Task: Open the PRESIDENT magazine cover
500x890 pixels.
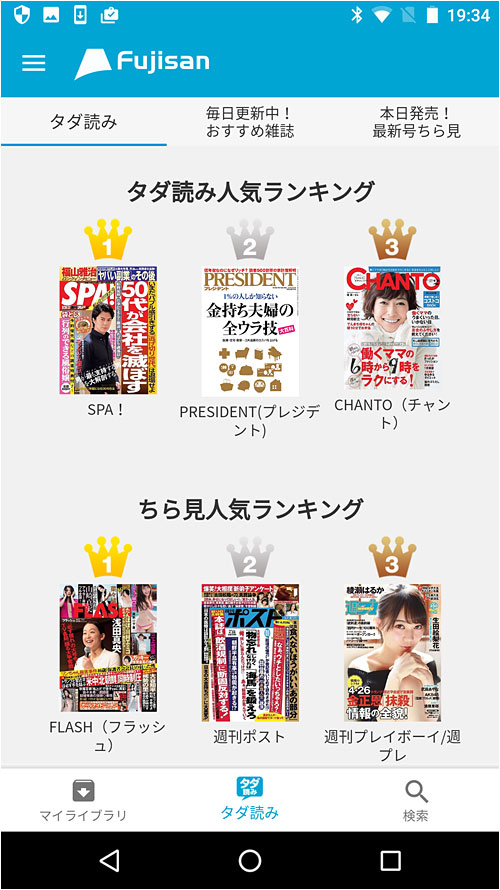Action: pos(250,331)
